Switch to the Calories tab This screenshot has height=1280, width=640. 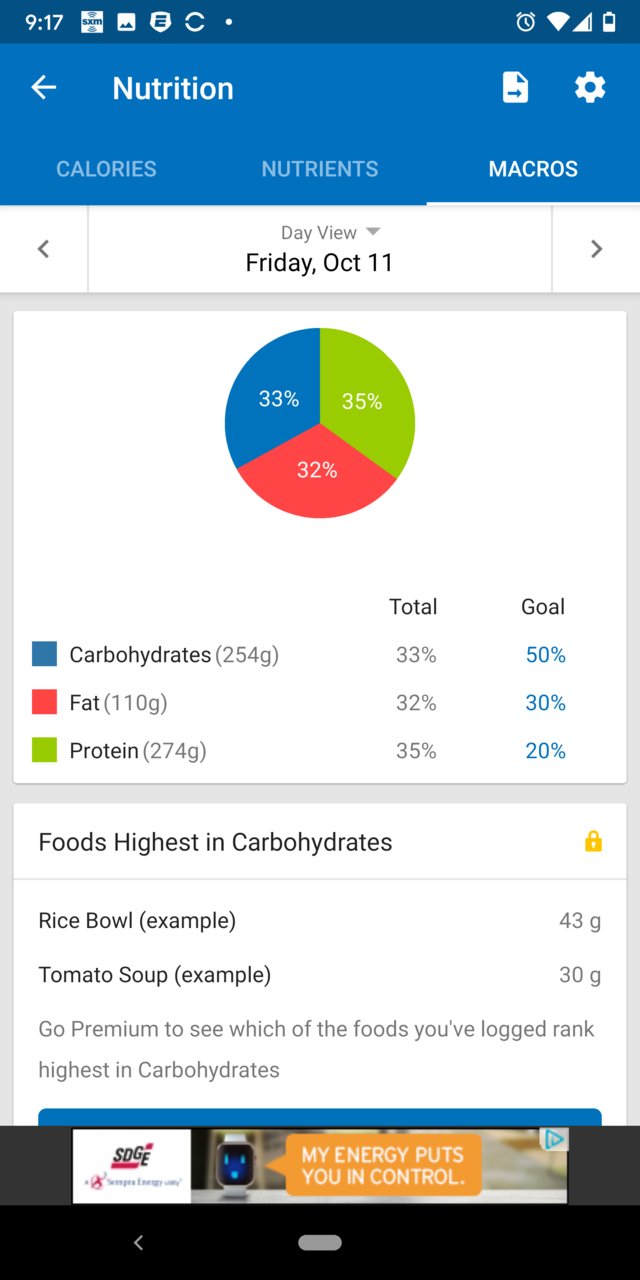106,169
